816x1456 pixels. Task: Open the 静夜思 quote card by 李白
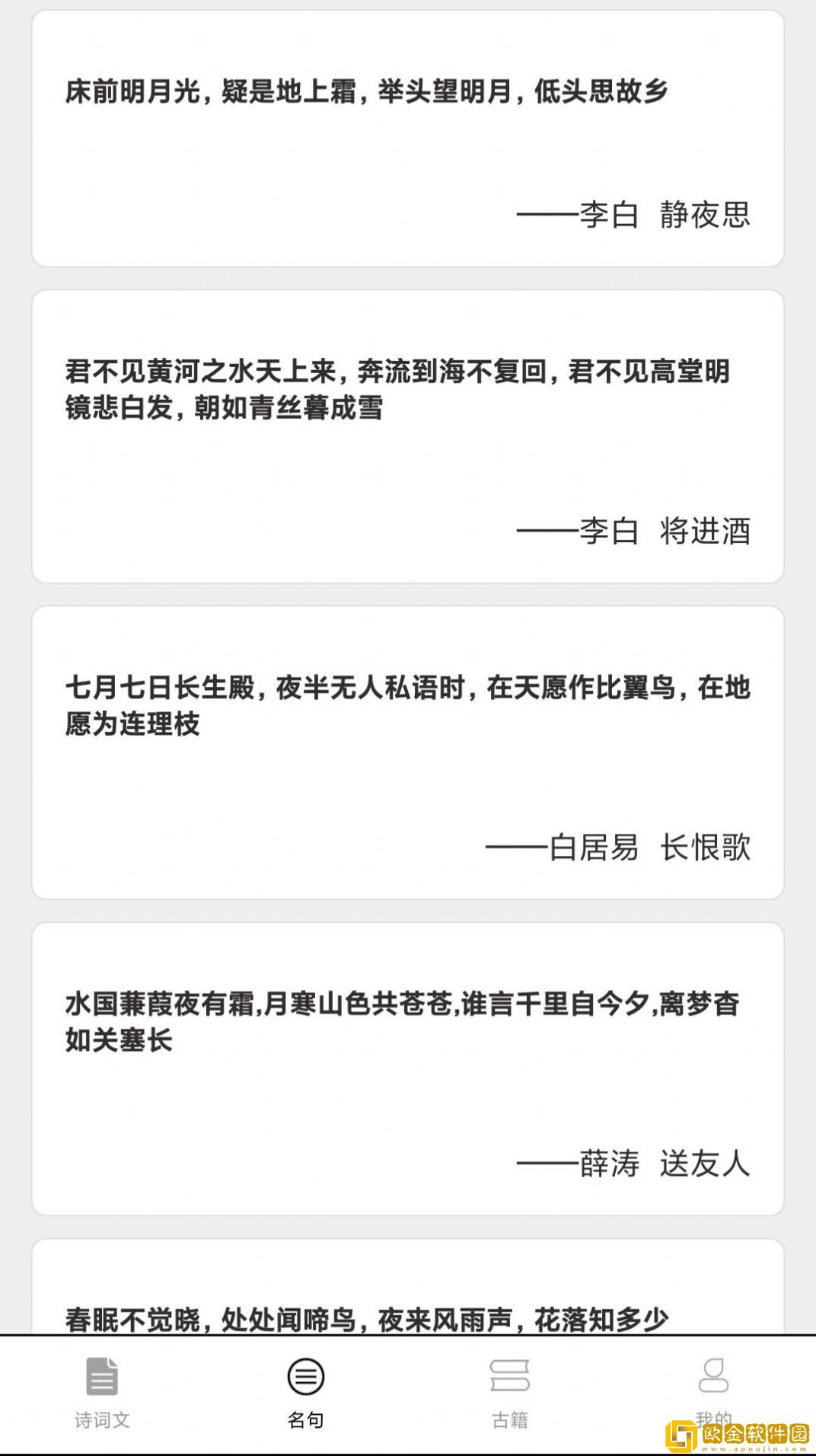pos(408,139)
